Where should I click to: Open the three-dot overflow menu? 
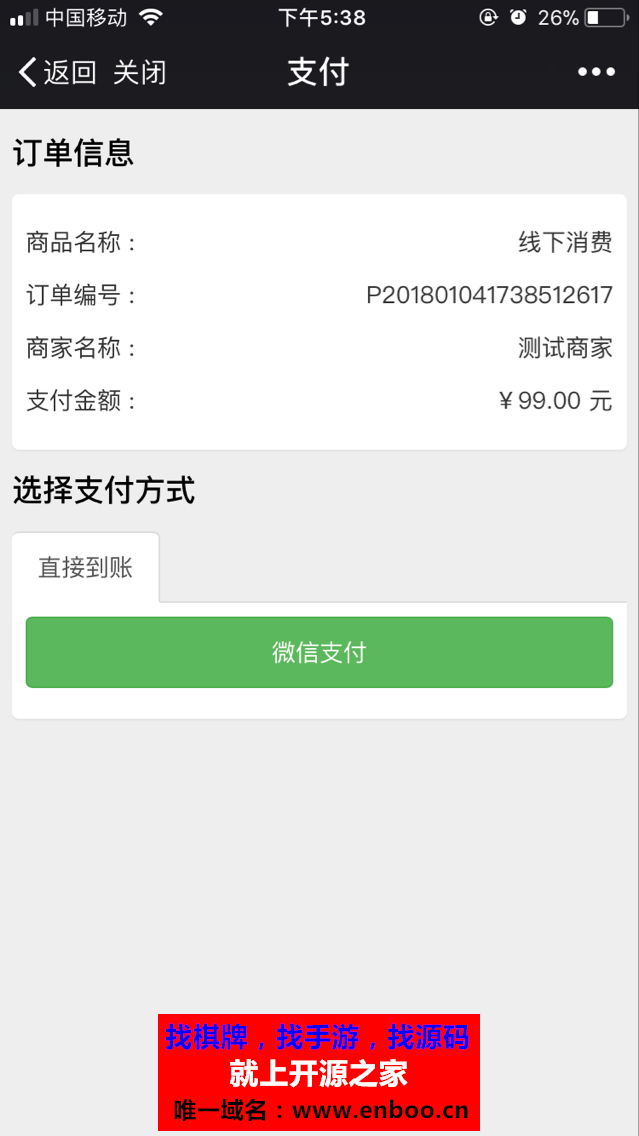[x=596, y=72]
